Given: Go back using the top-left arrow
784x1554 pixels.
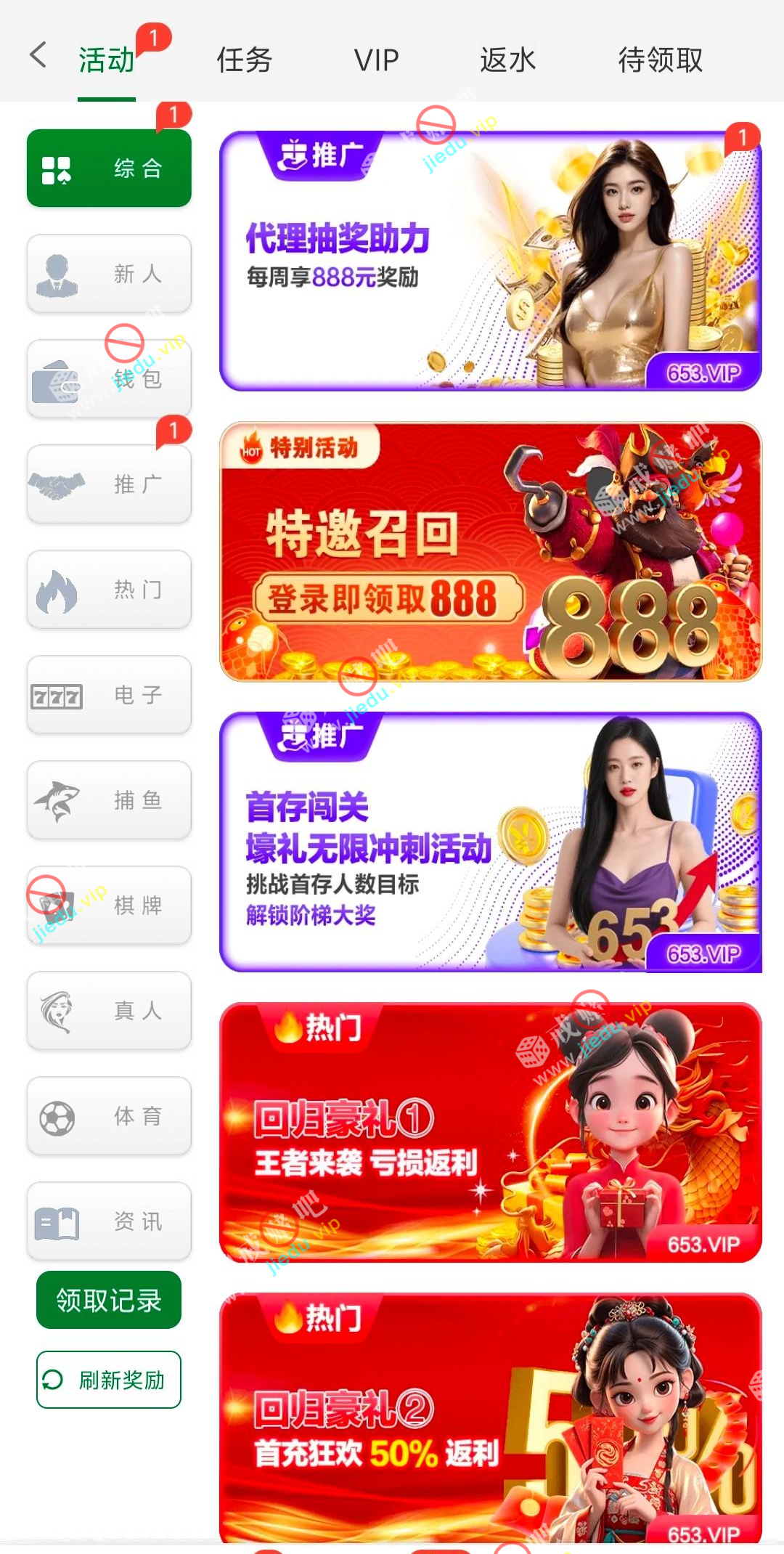Looking at the screenshot, I should (x=38, y=55).
